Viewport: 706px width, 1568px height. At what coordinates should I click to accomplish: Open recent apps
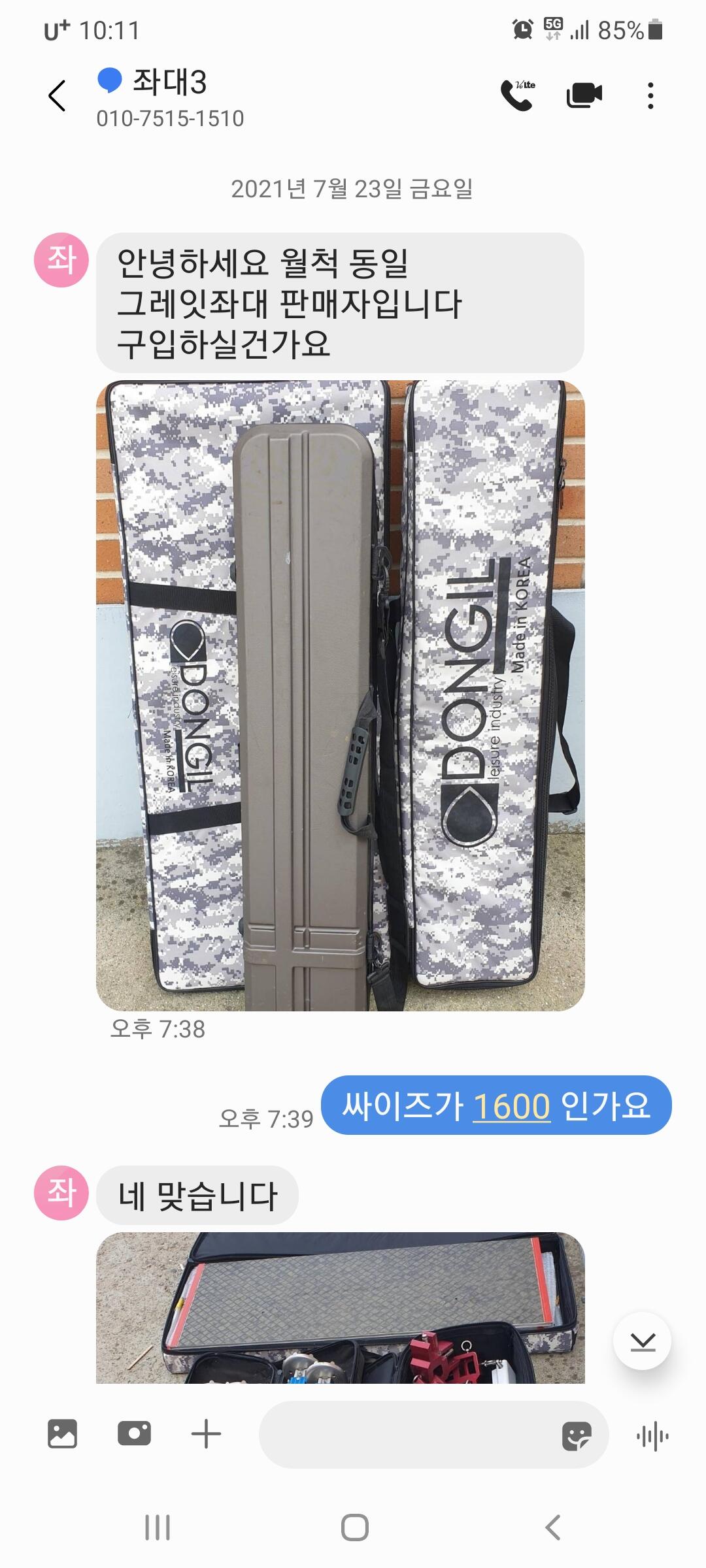click(157, 1527)
